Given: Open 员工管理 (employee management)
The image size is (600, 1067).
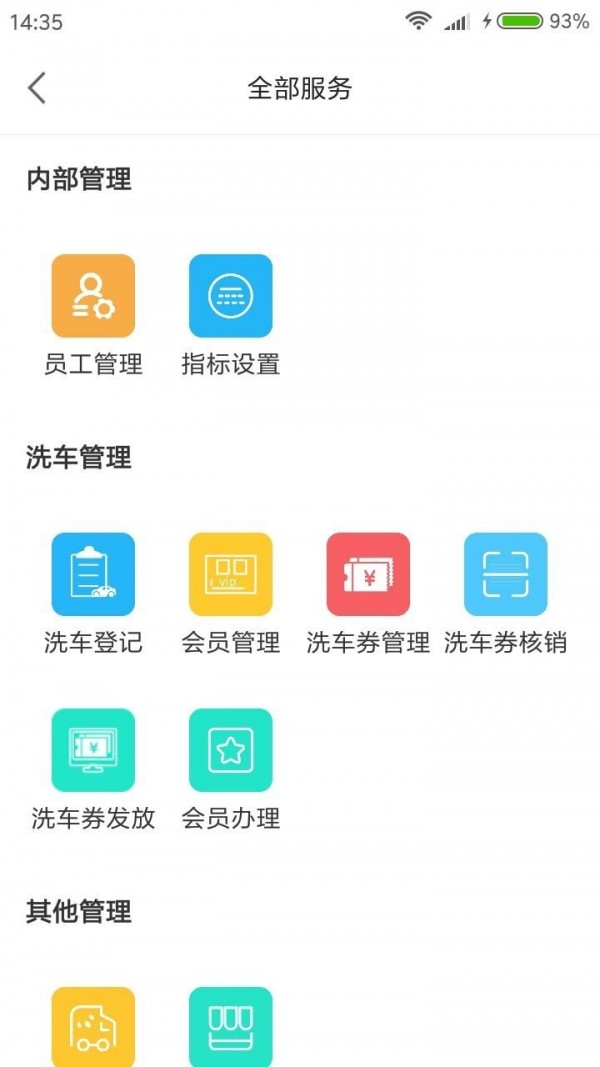Looking at the screenshot, I should pyautogui.click(x=93, y=296).
